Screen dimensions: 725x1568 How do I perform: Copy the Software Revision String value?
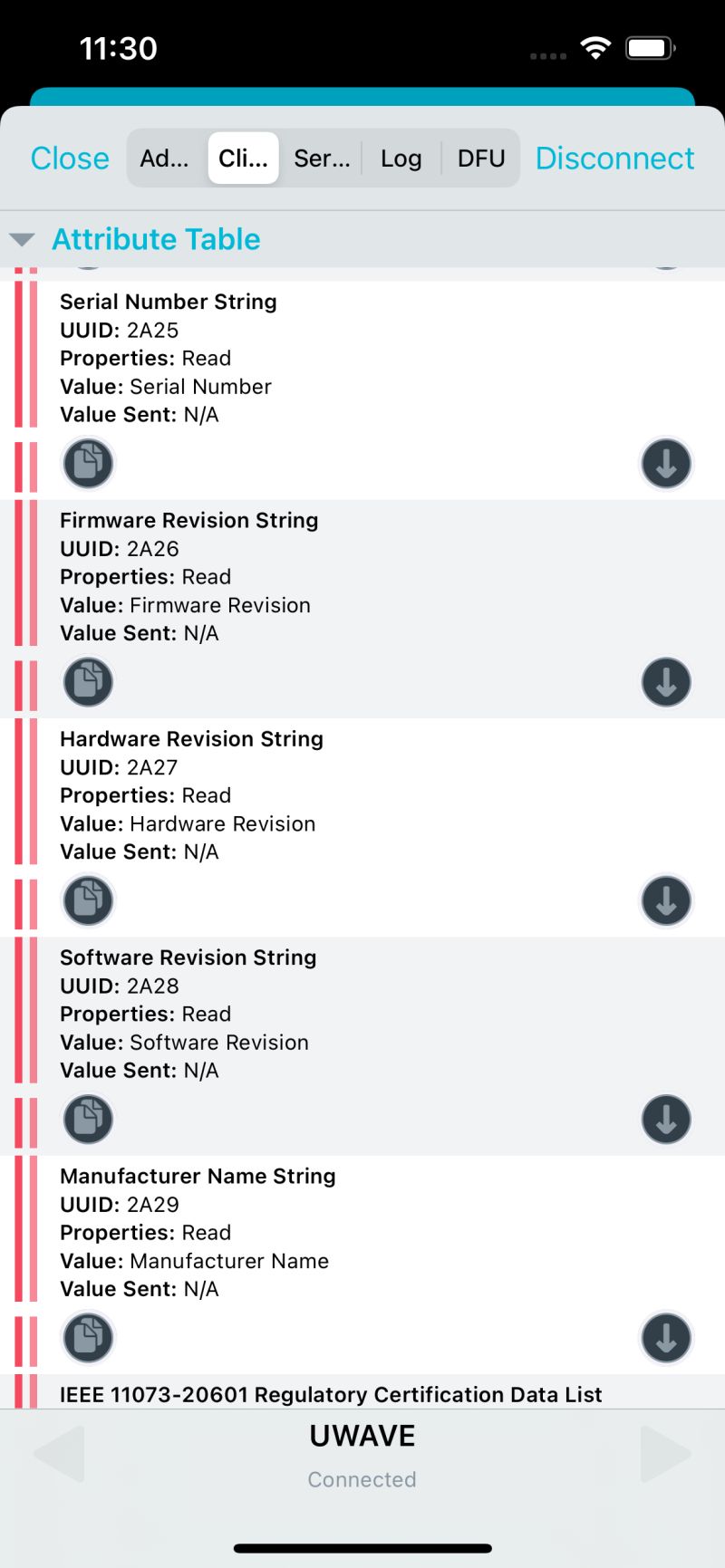pyautogui.click(x=88, y=1119)
